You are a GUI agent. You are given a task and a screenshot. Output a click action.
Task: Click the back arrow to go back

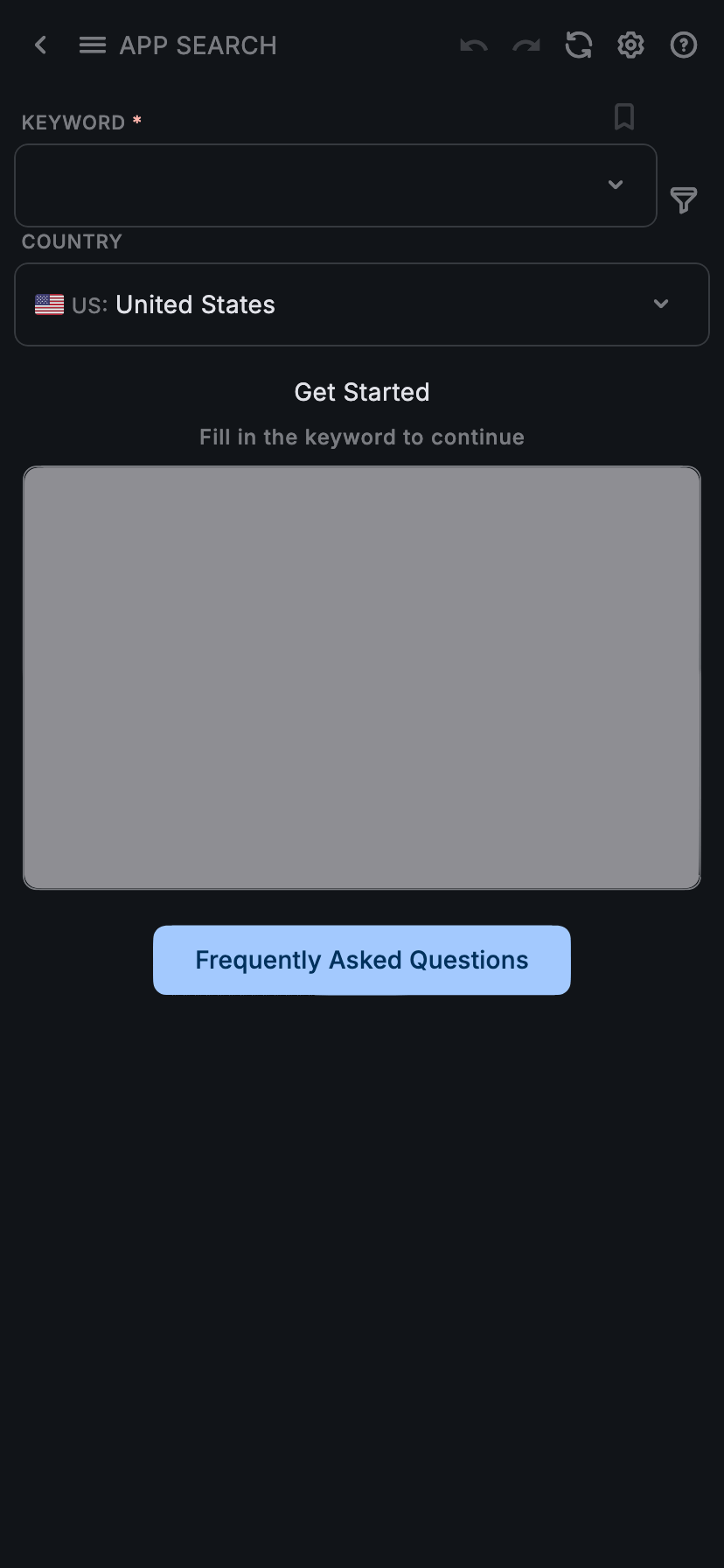[40, 45]
